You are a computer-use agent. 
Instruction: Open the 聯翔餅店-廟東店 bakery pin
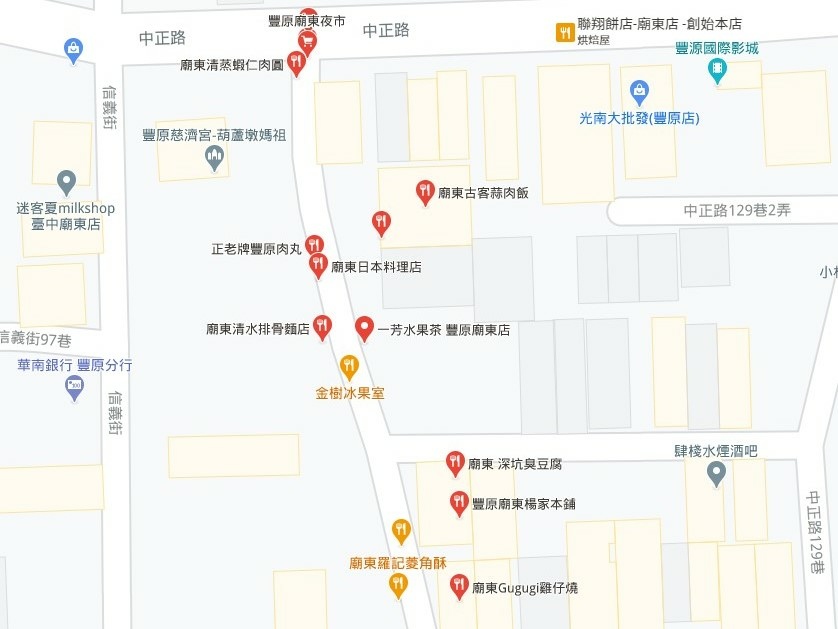click(565, 32)
